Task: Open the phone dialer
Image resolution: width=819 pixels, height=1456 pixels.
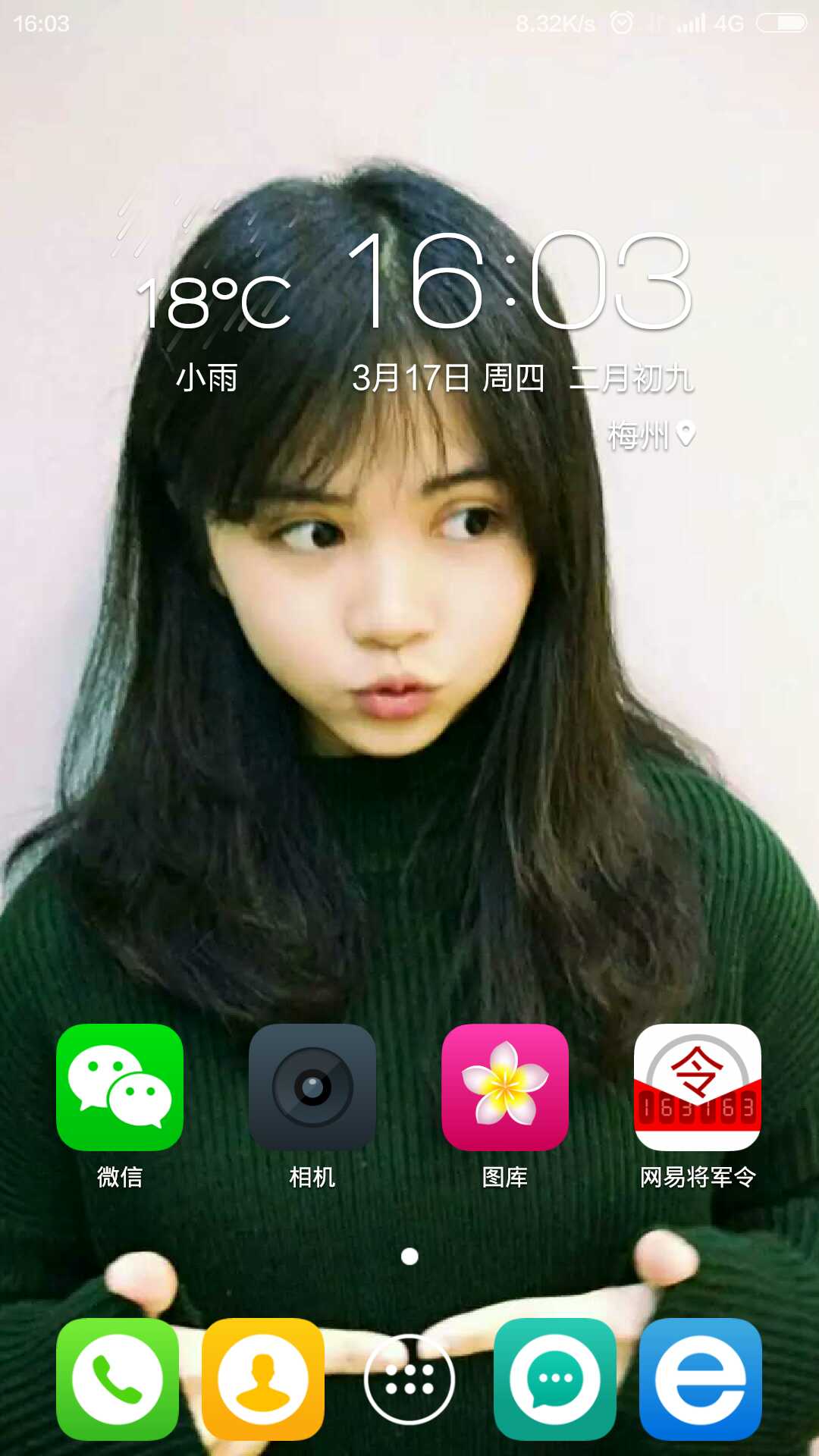Action: coord(118,1379)
